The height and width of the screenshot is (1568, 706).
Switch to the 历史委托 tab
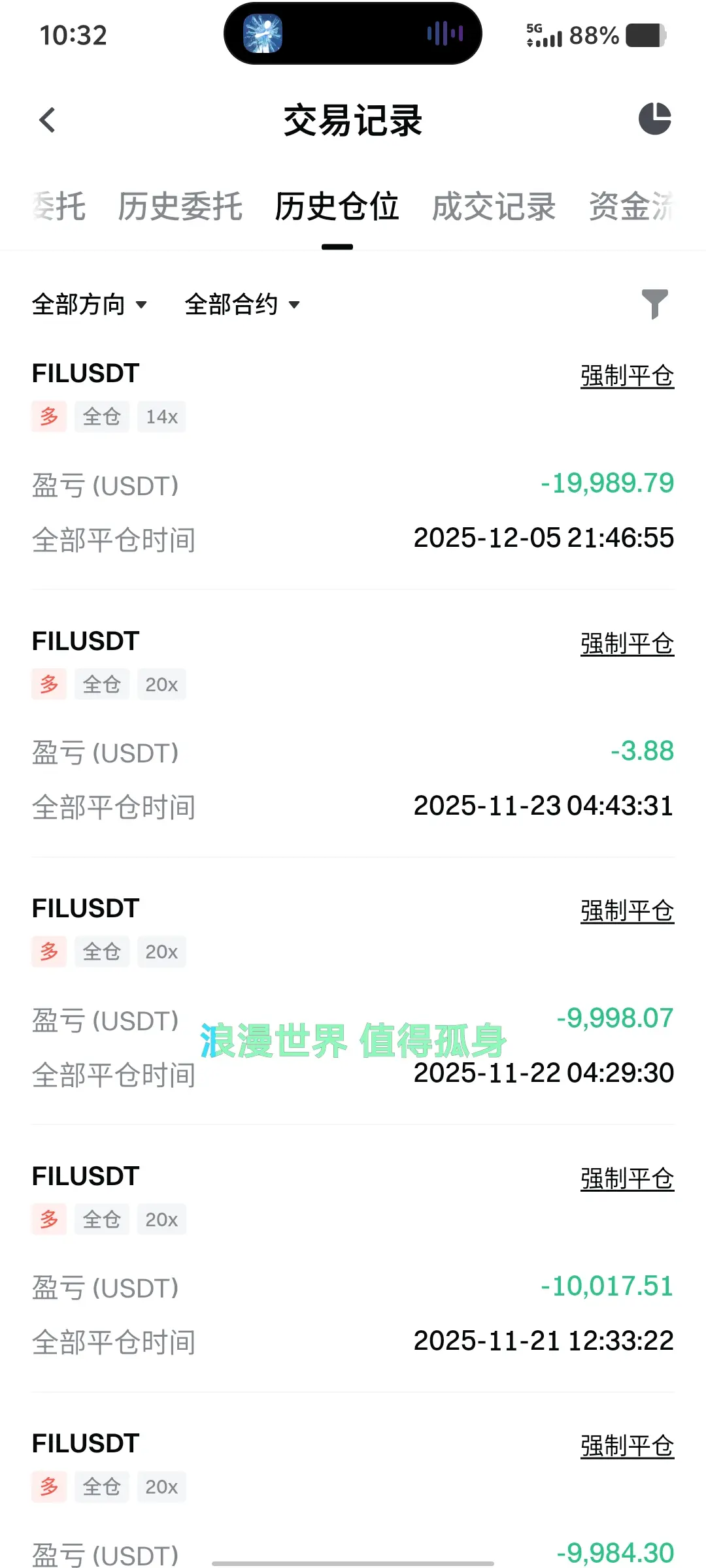(x=180, y=207)
